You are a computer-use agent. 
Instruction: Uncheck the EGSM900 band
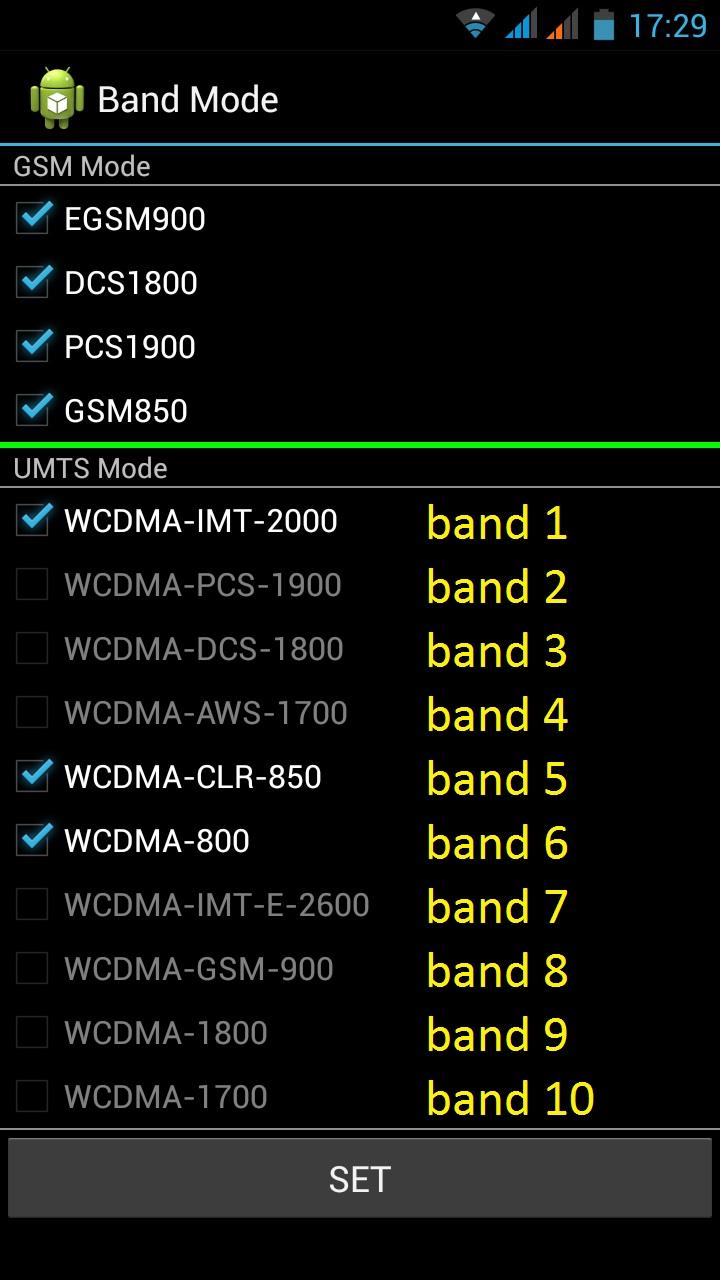pyautogui.click(x=33, y=219)
